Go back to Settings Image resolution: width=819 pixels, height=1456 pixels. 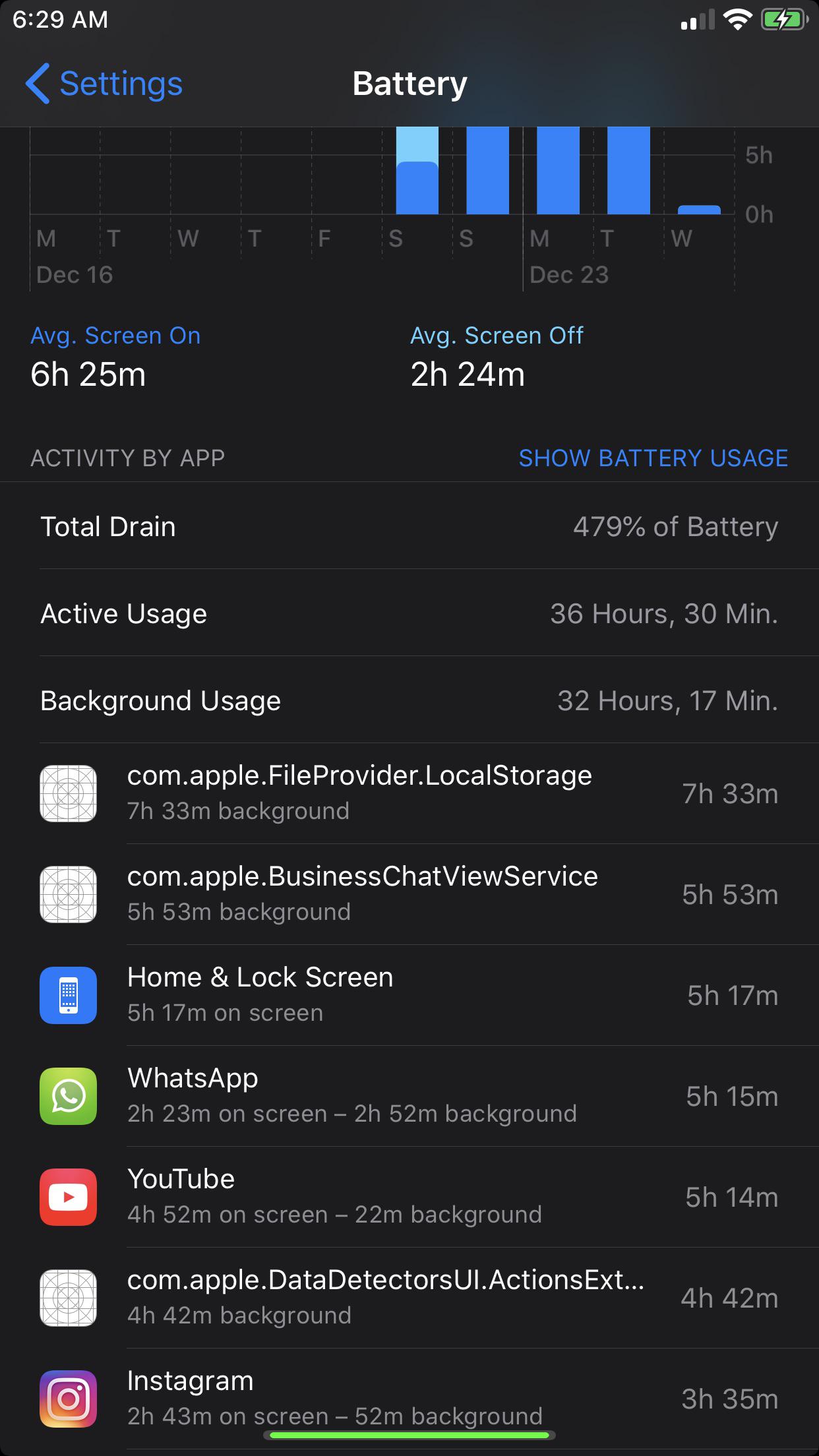click(104, 84)
